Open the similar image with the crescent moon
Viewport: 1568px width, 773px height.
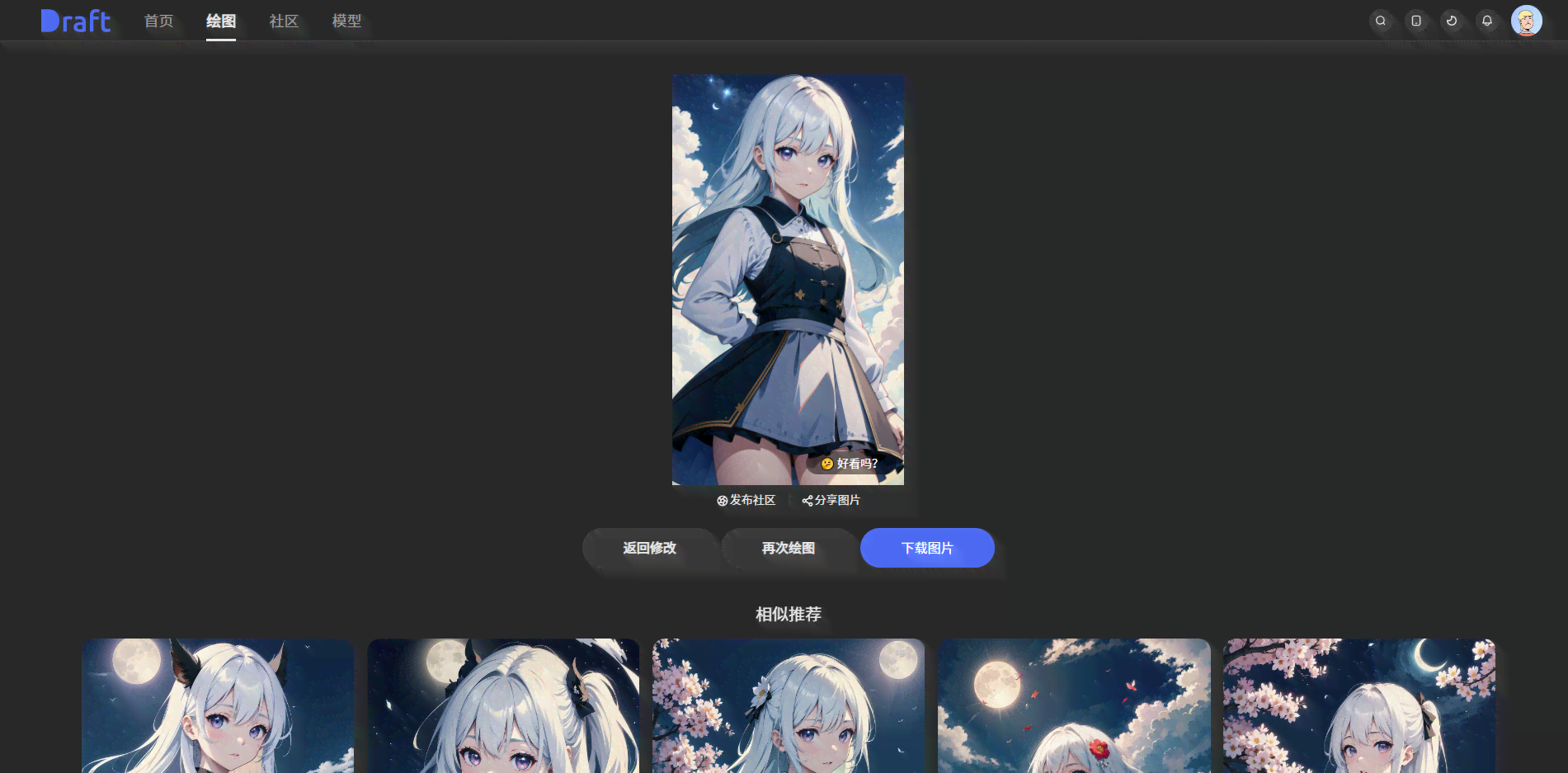click(1358, 705)
